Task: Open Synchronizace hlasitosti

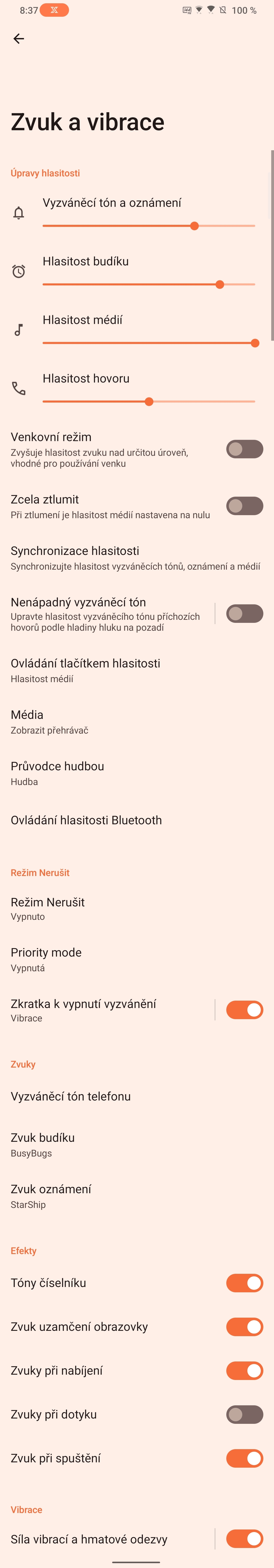Action: (x=135, y=557)
